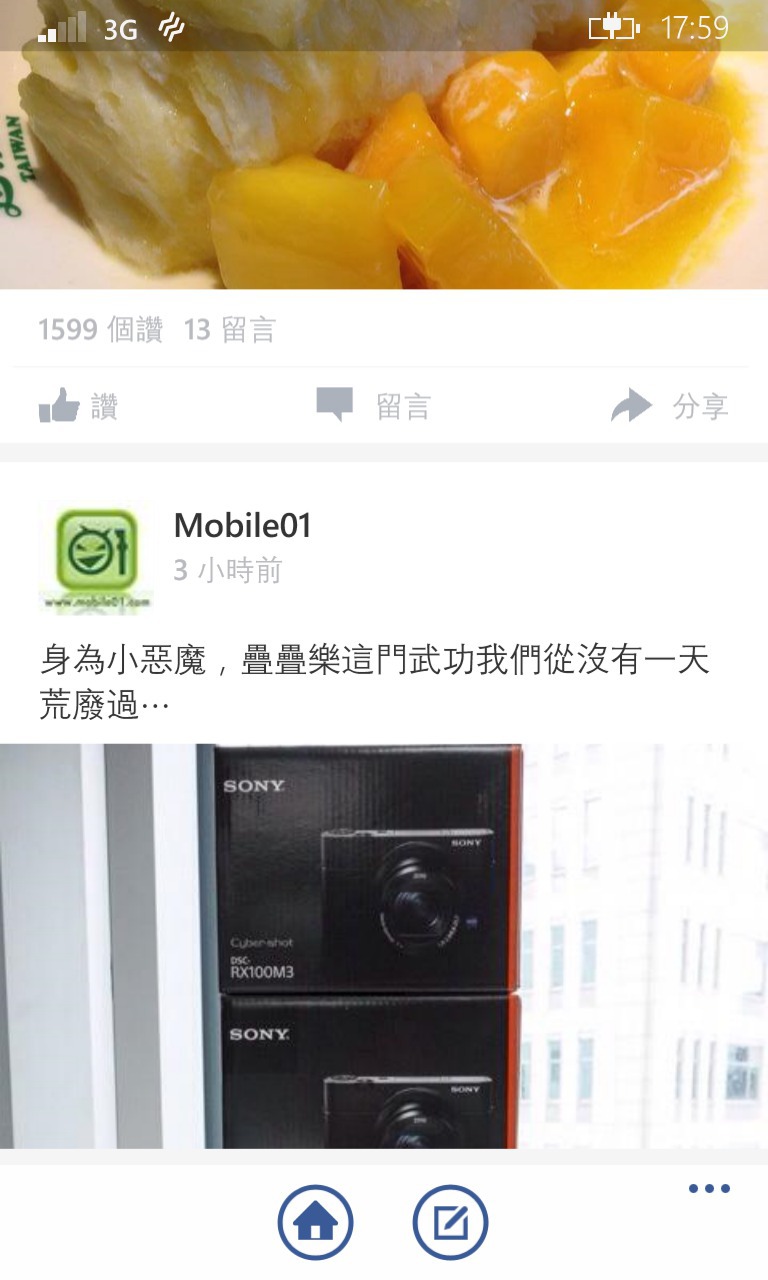Like the mango dessert post

click(78, 406)
